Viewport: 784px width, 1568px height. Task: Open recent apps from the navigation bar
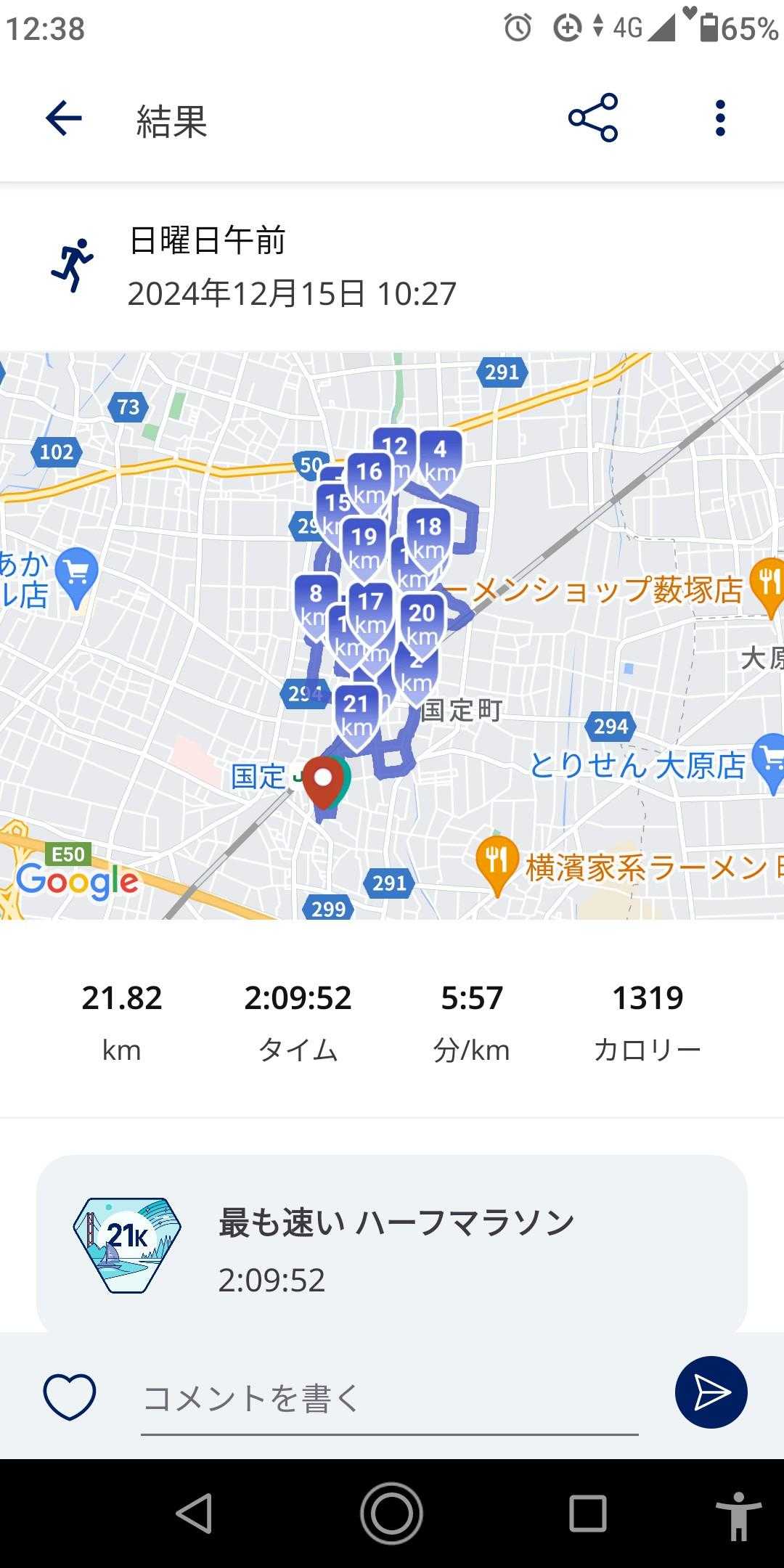(587, 1514)
